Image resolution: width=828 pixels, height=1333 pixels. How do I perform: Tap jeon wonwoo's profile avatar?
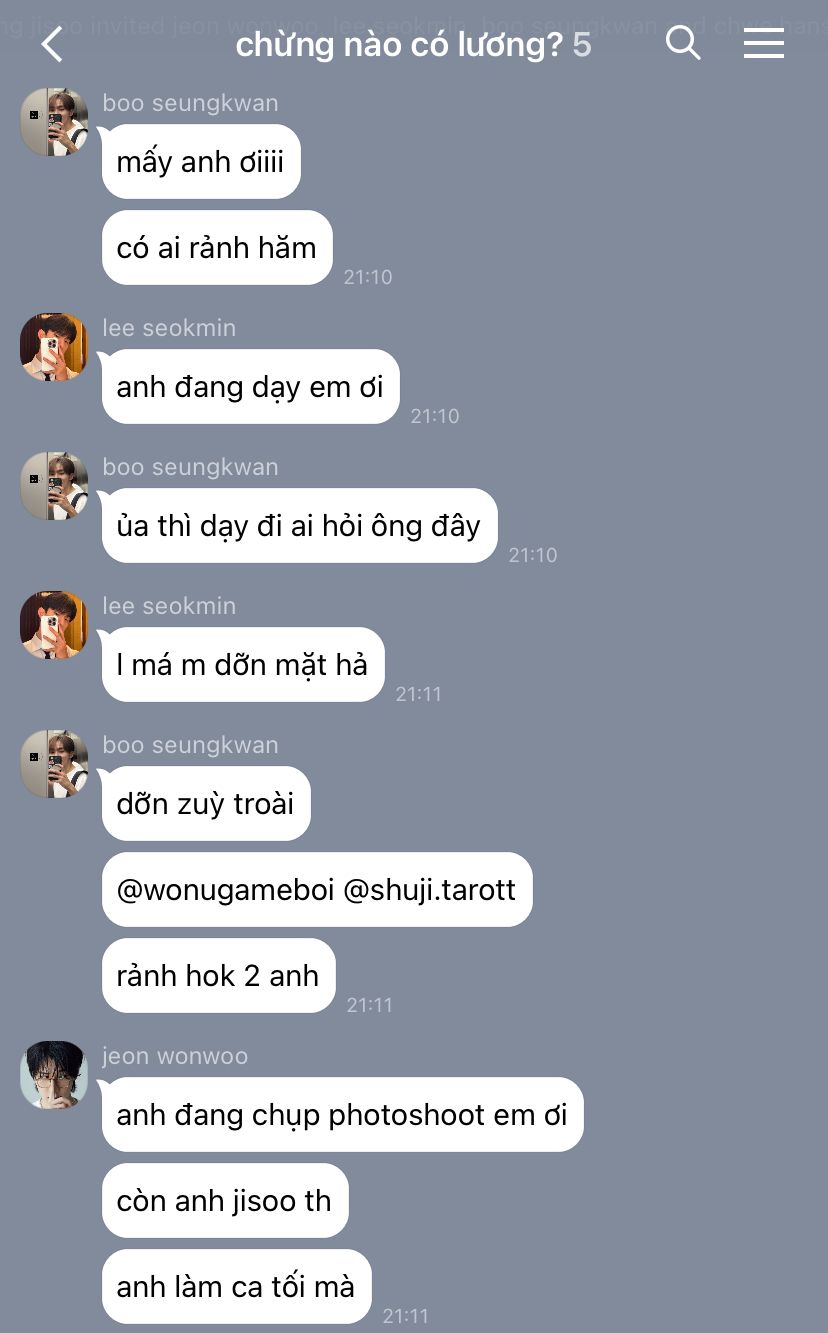pyautogui.click(x=54, y=1075)
